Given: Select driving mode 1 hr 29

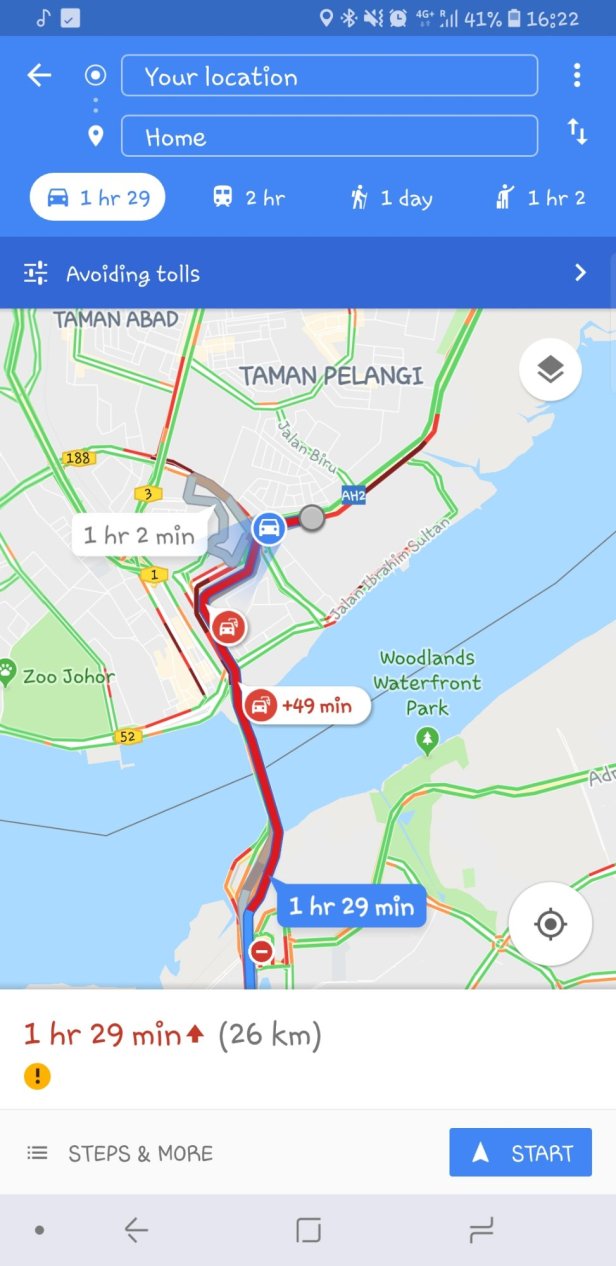Looking at the screenshot, I should (x=98, y=198).
